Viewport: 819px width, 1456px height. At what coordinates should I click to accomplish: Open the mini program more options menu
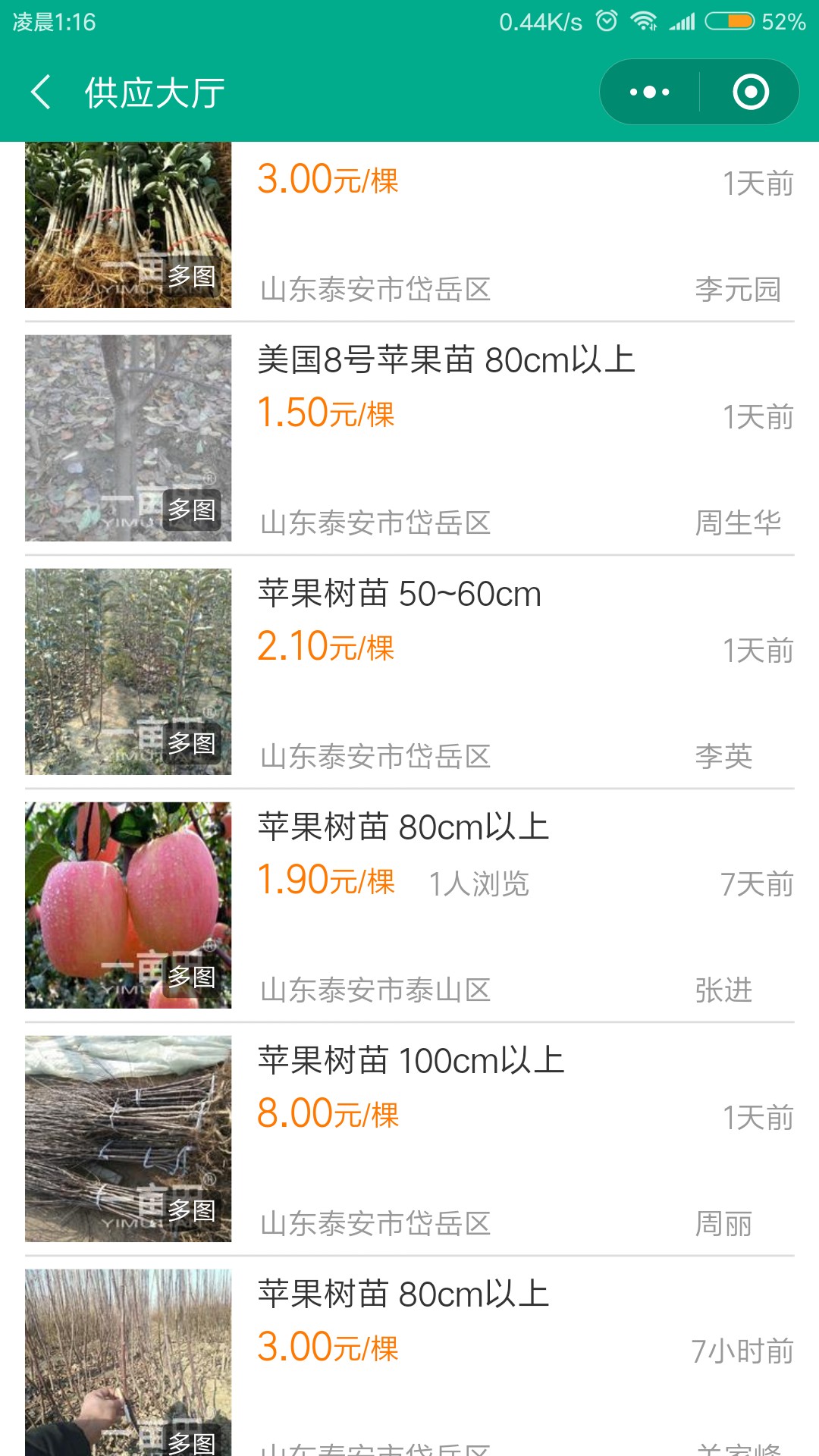[x=650, y=93]
